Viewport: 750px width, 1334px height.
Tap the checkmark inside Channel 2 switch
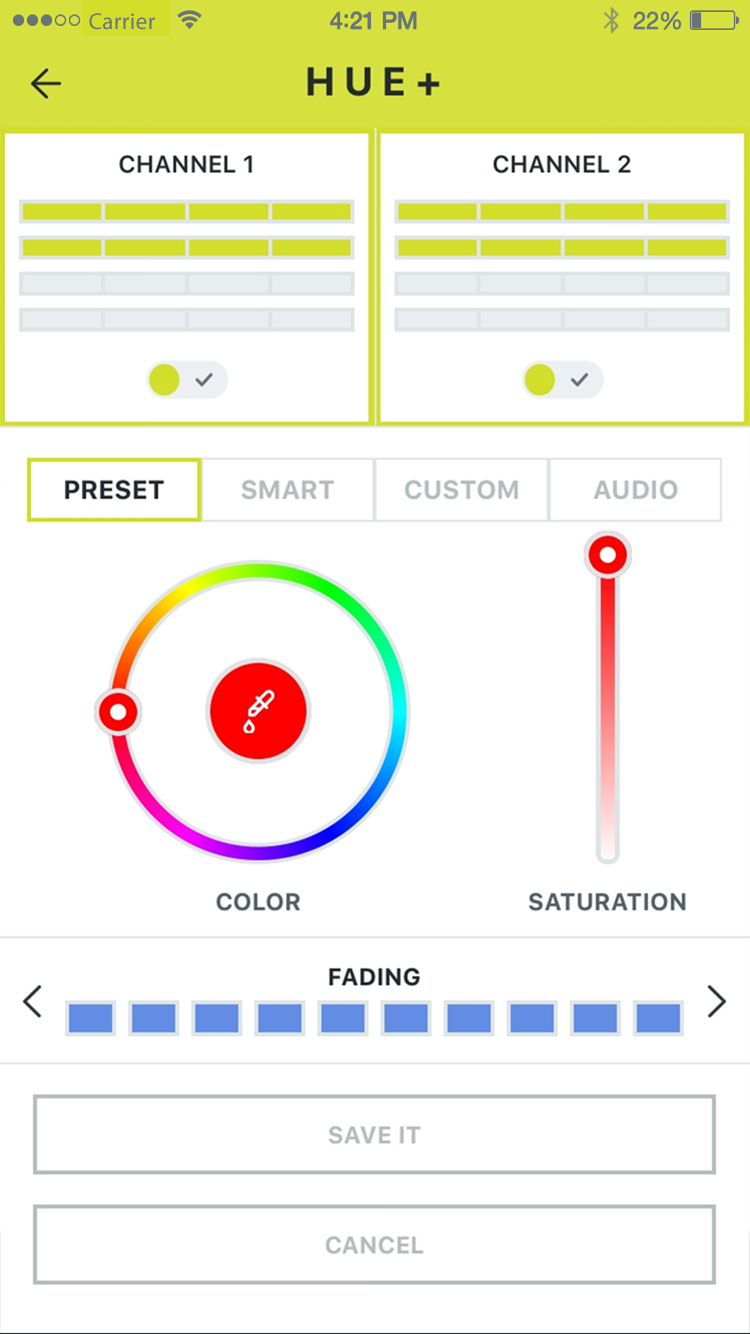click(580, 380)
